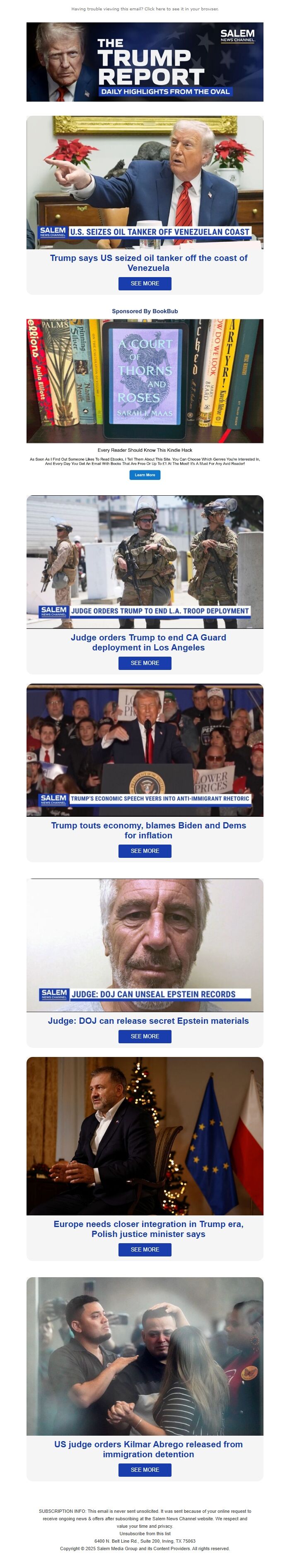See more on the Venezuela oil tanker story
Viewport: 290px width, 1568px height.
coord(145,283)
